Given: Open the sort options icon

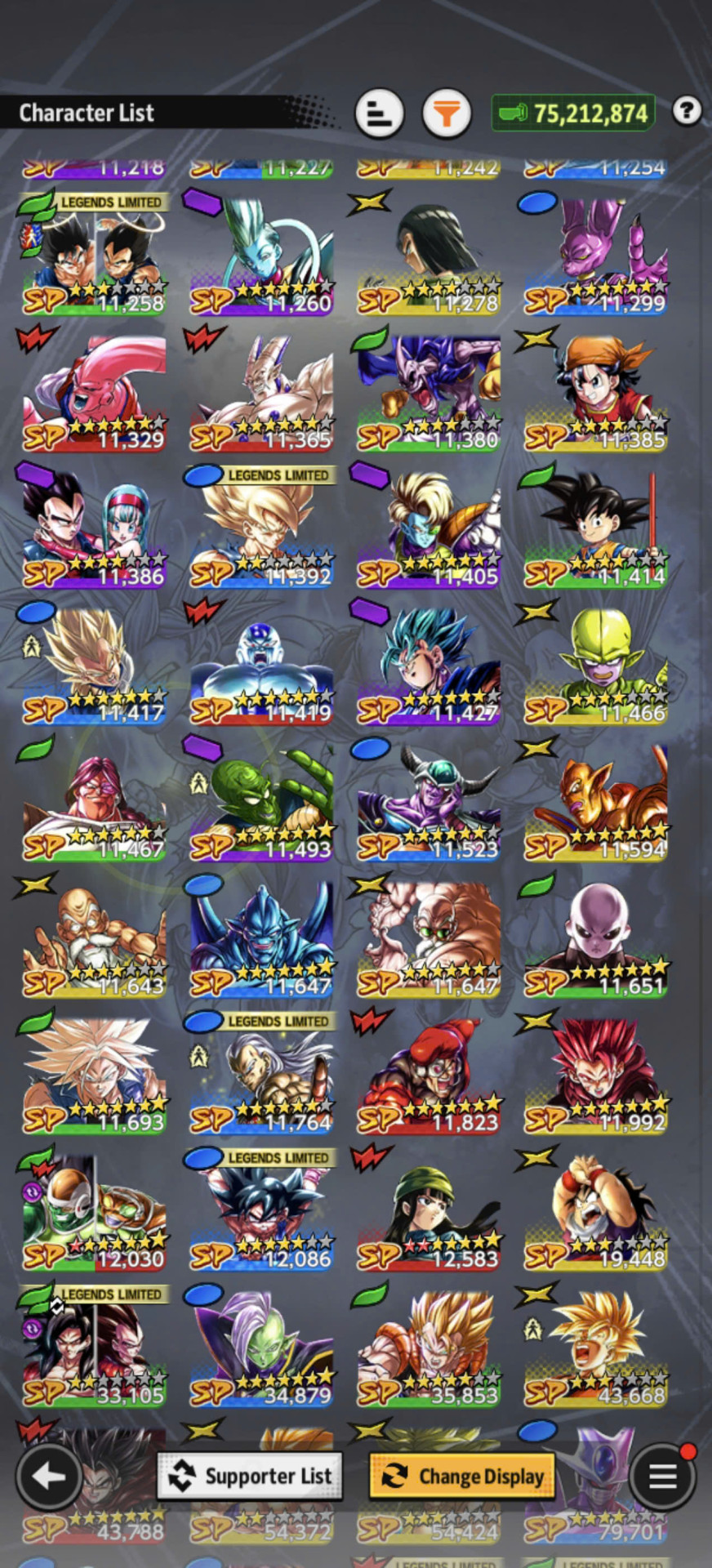Looking at the screenshot, I should pos(380,114).
